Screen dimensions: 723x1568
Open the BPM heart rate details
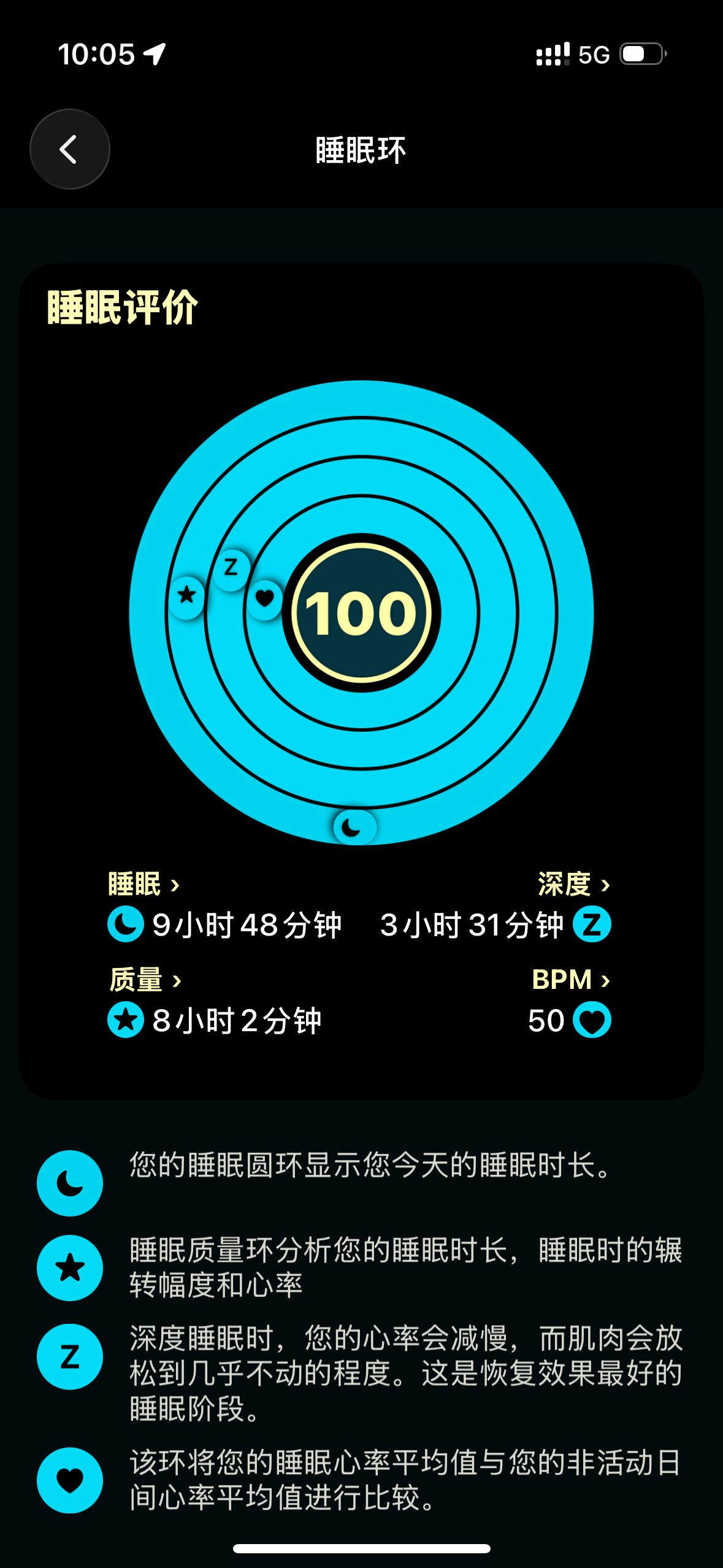[x=570, y=980]
